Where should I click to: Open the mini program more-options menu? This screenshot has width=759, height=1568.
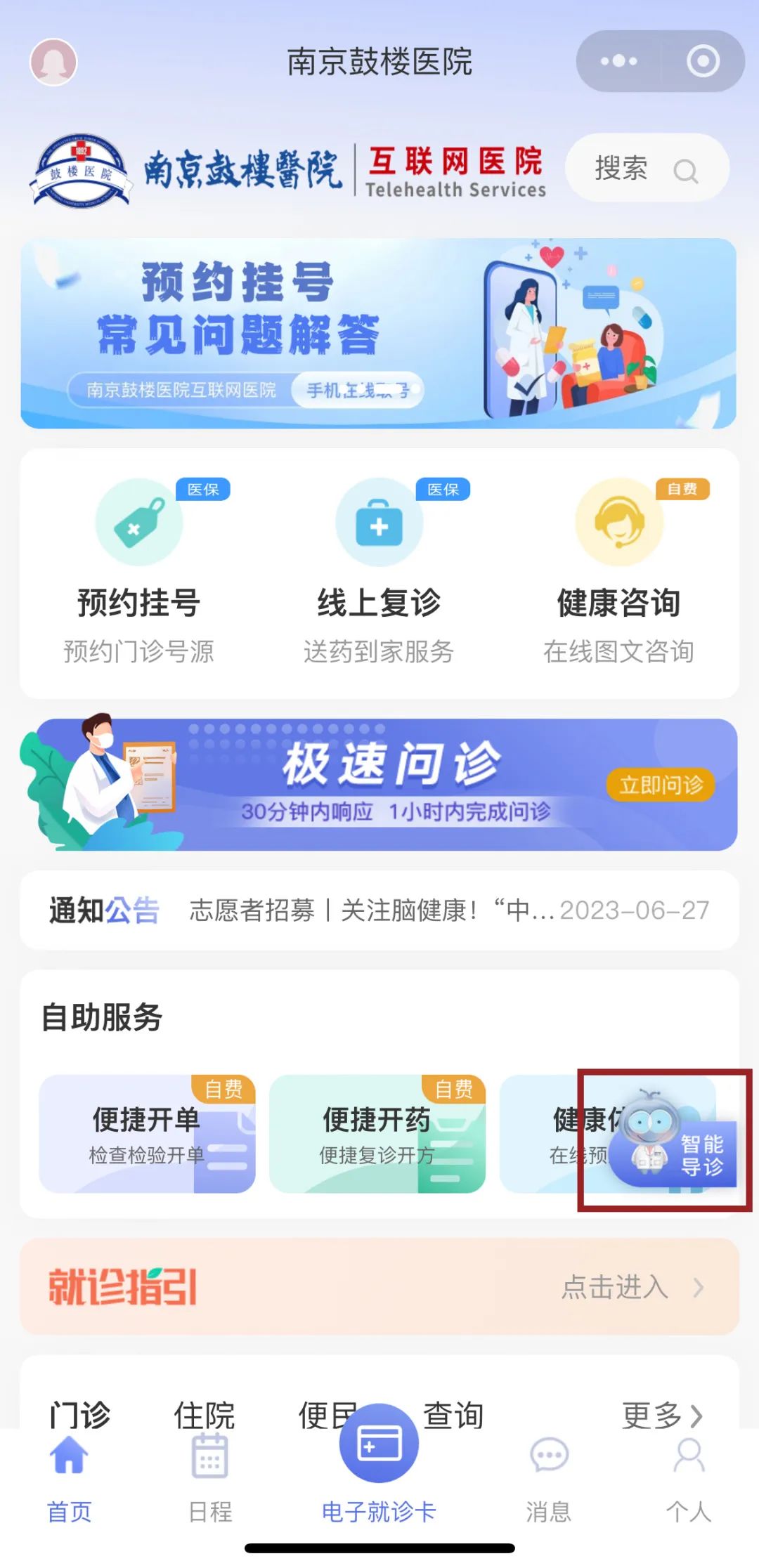coord(618,62)
